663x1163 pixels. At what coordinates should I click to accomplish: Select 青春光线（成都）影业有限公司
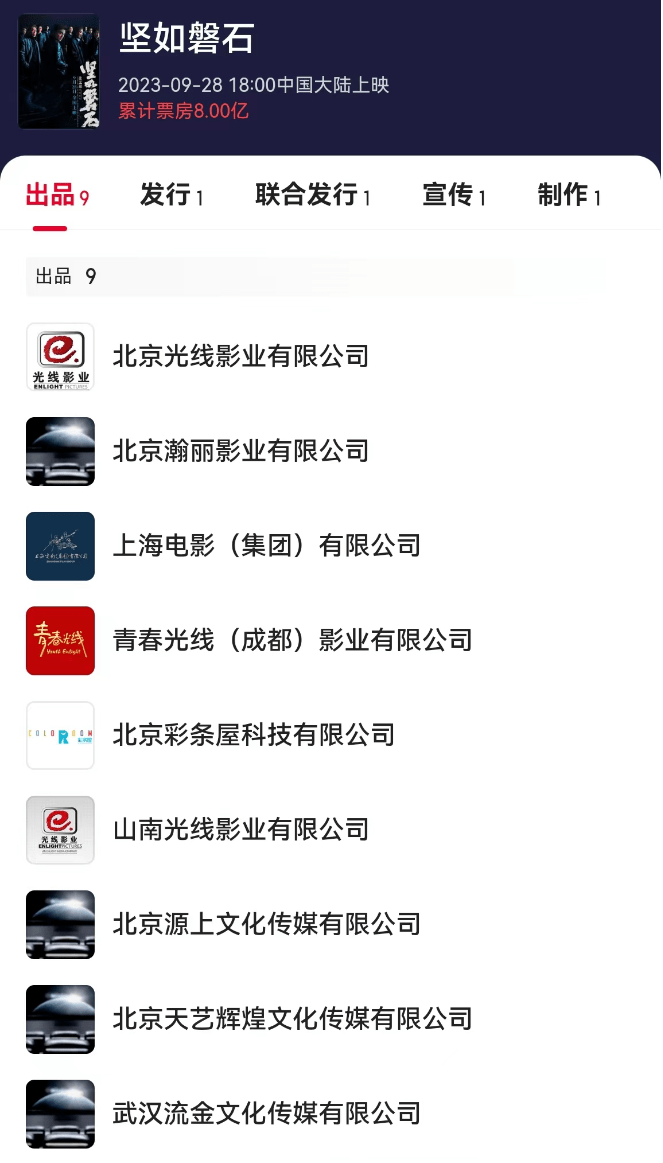(292, 640)
